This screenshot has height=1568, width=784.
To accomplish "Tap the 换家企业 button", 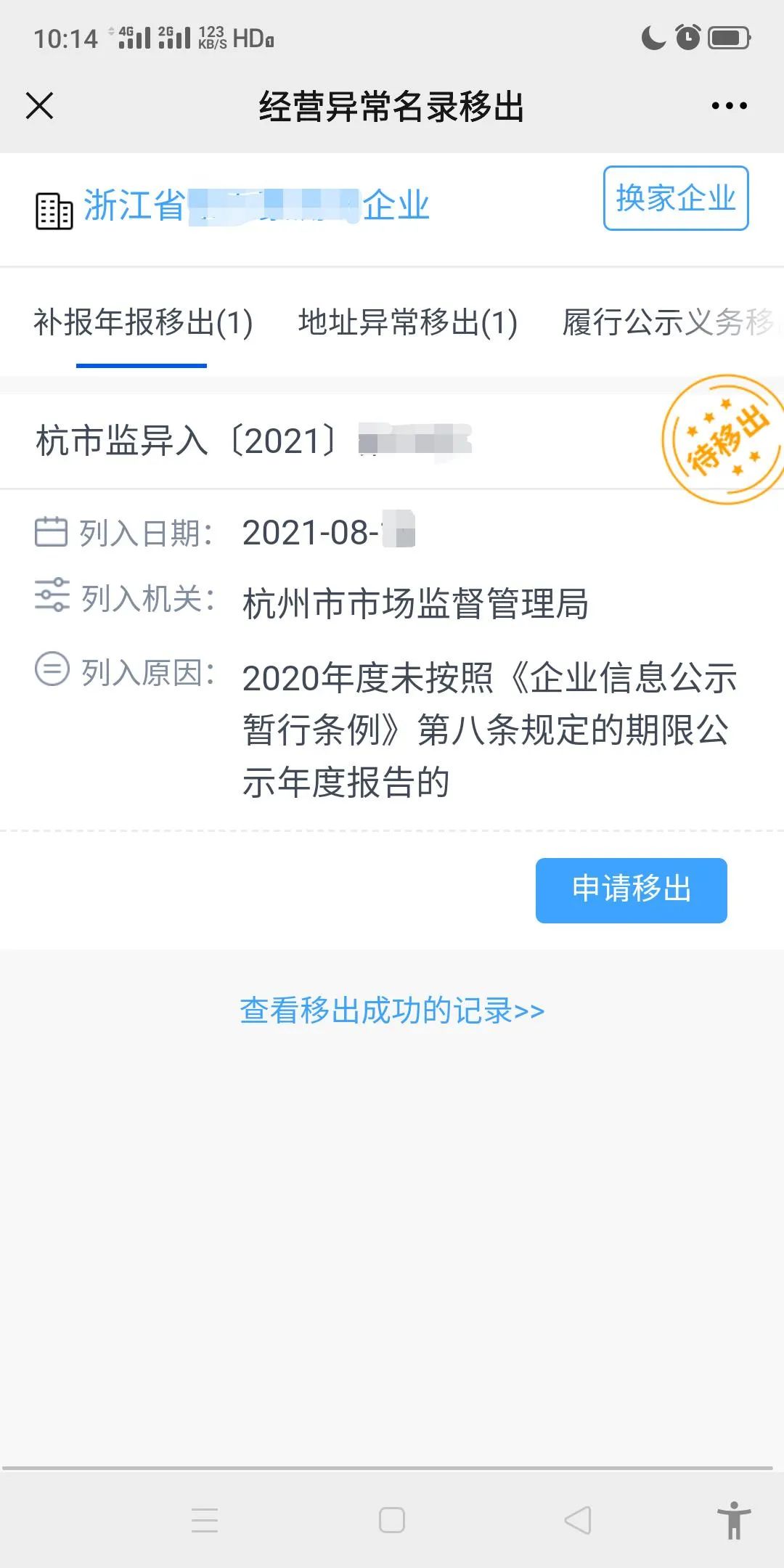I will coord(675,198).
